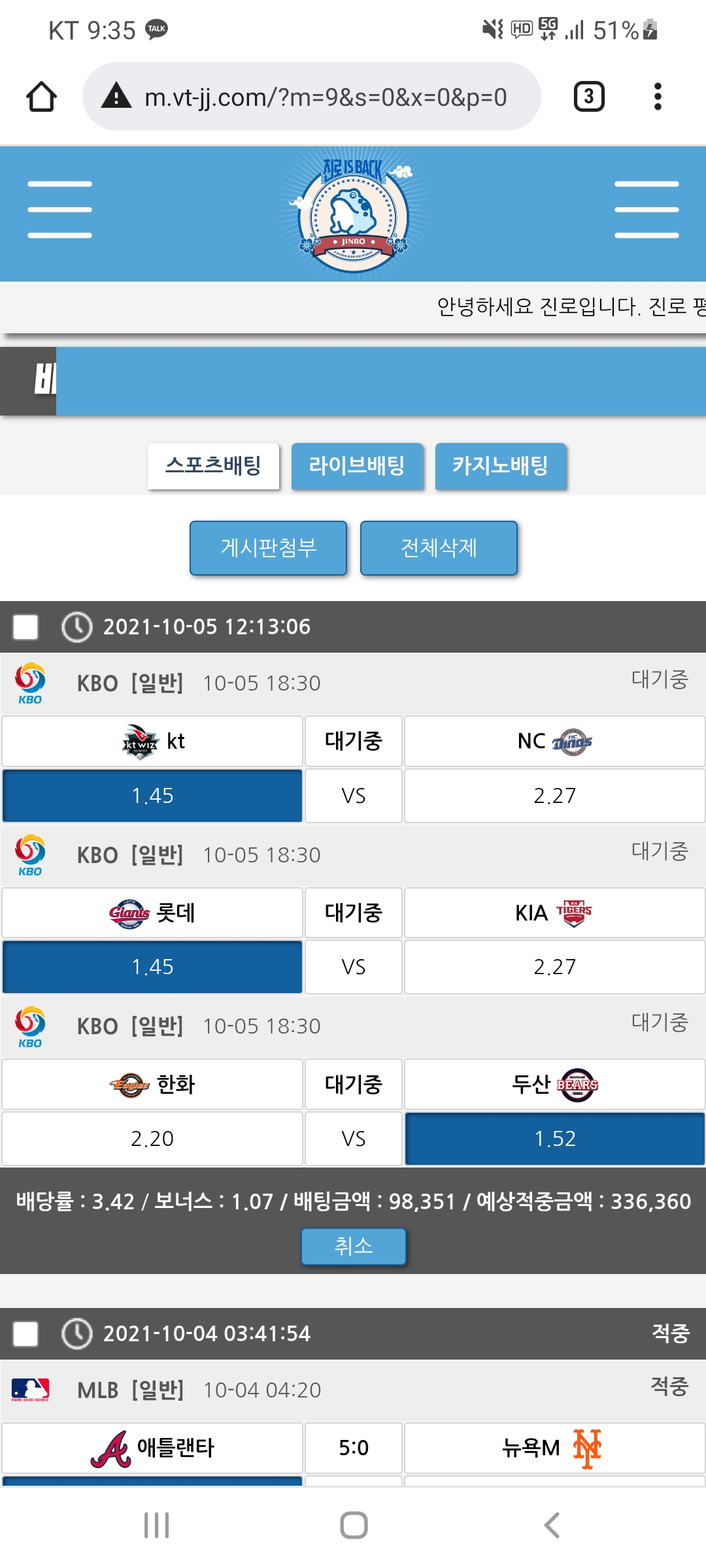Switch to the 카지노배팅 tab
Viewport: 706px width, 1568px height.
tap(500, 466)
